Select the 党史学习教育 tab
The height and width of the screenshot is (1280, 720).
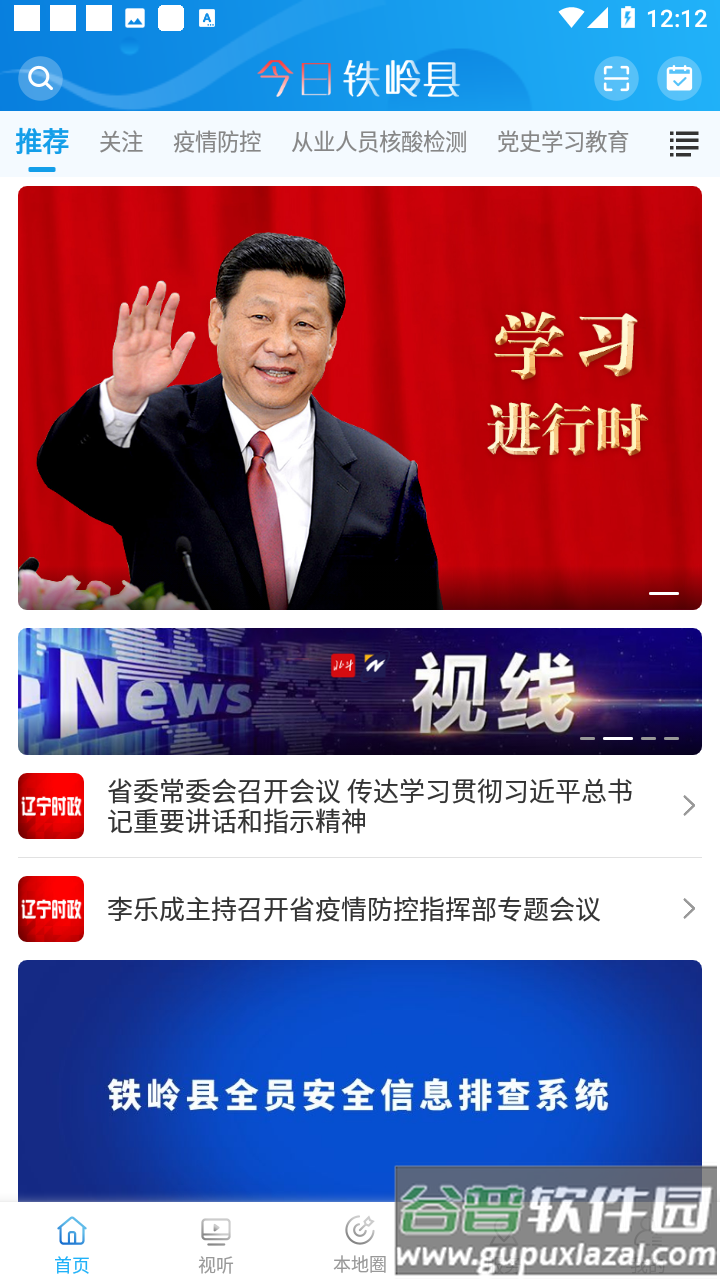click(563, 143)
